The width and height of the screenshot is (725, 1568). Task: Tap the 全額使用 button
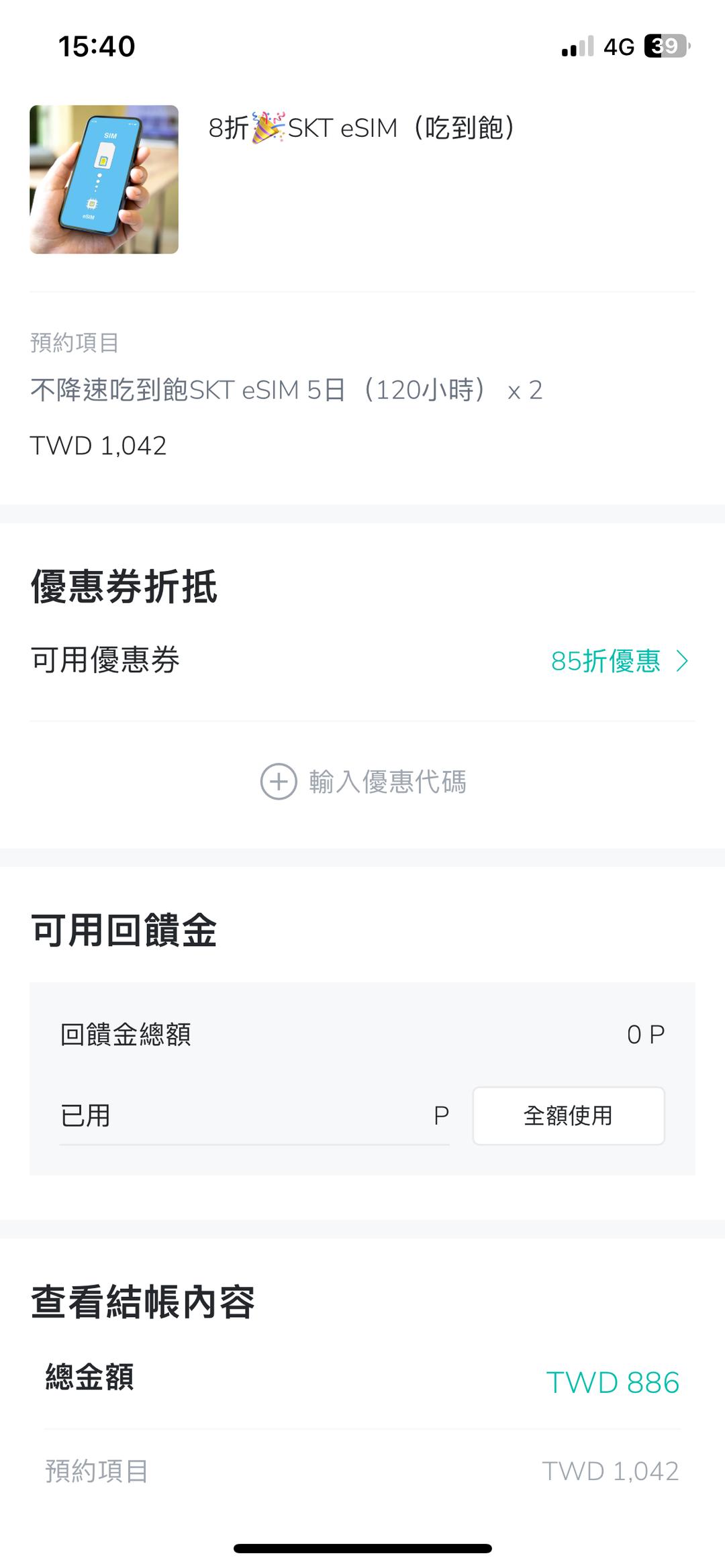pyautogui.click(x=568, y=1116)
